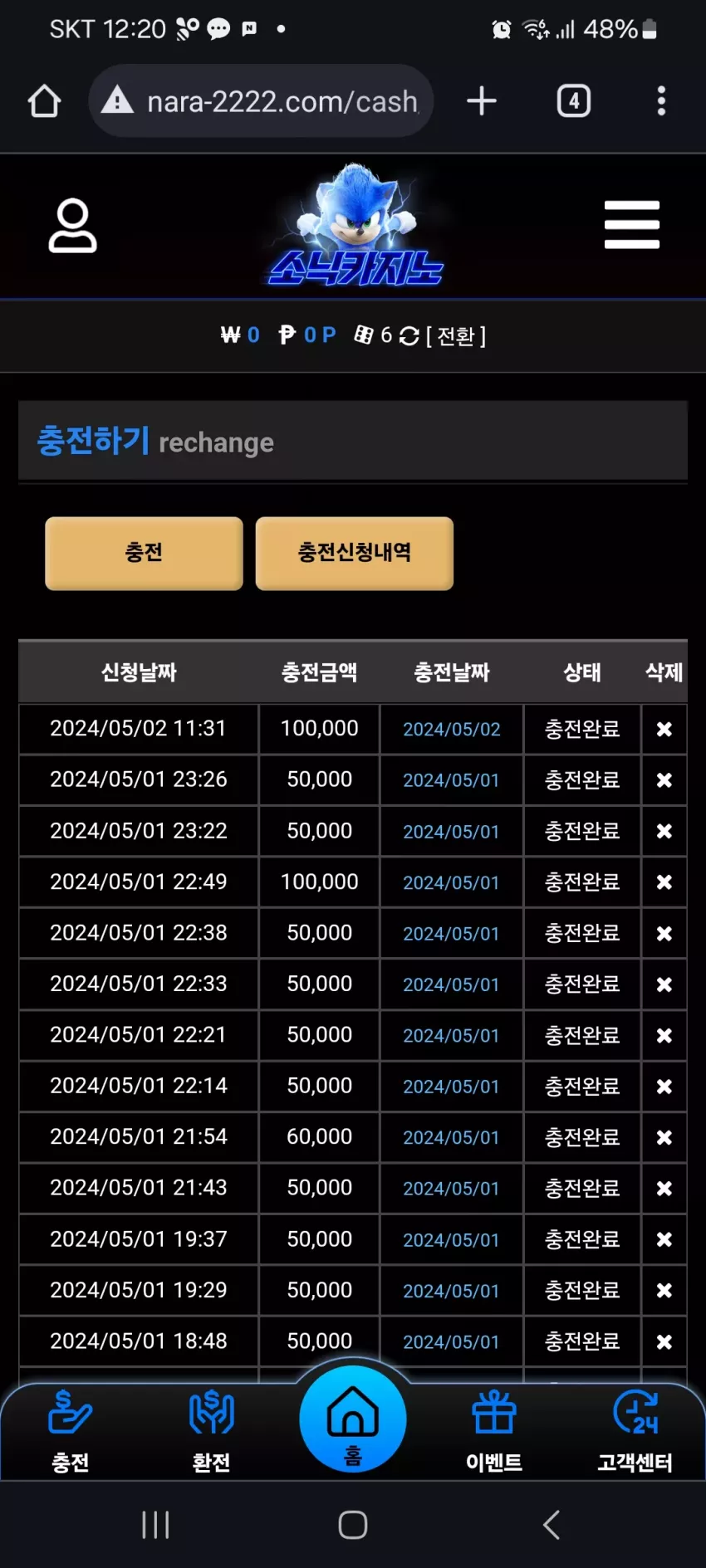Remove the 2024/05/01 21:54 recharge row
The height and width of the screenshot is (1568, 706).
tap(664, 1138)
